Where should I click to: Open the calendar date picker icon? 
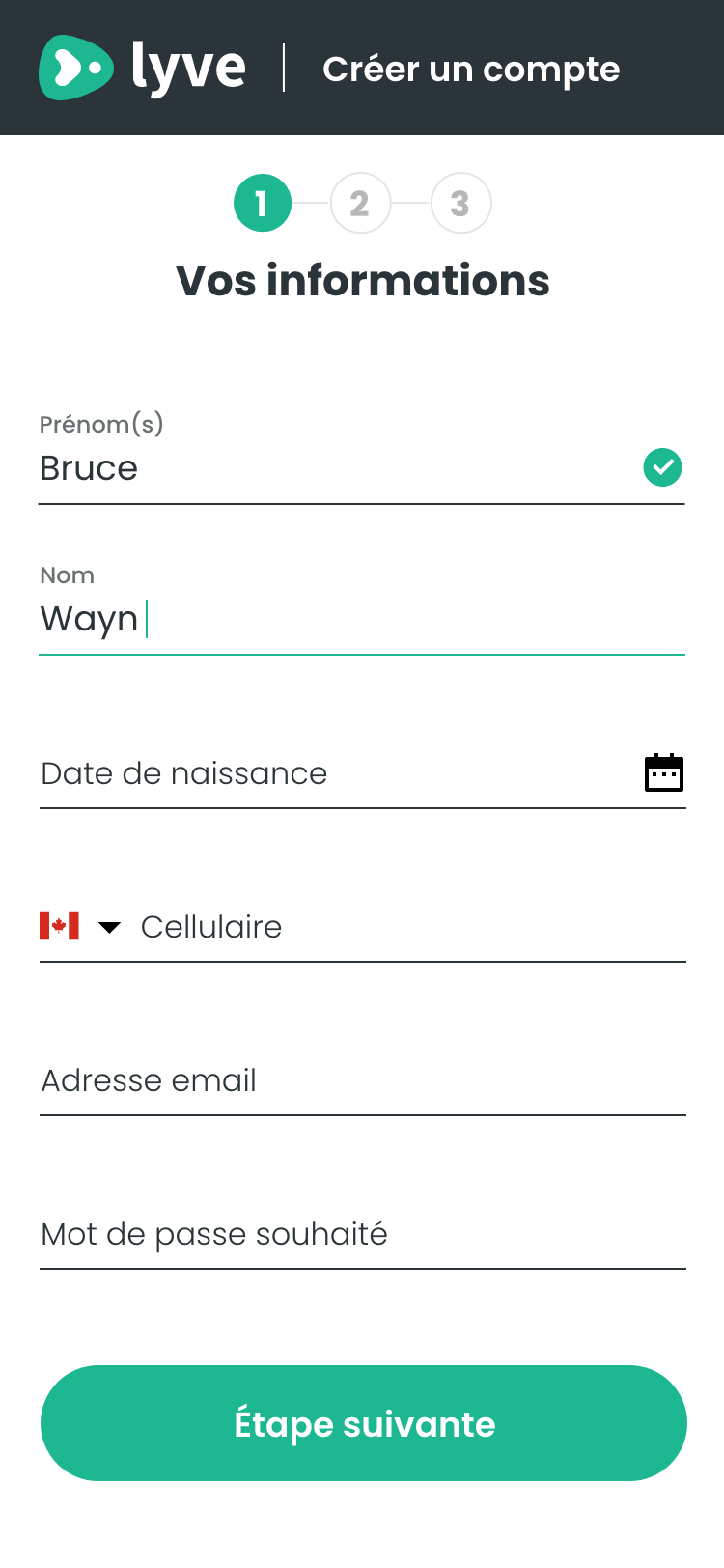[664, 772]
